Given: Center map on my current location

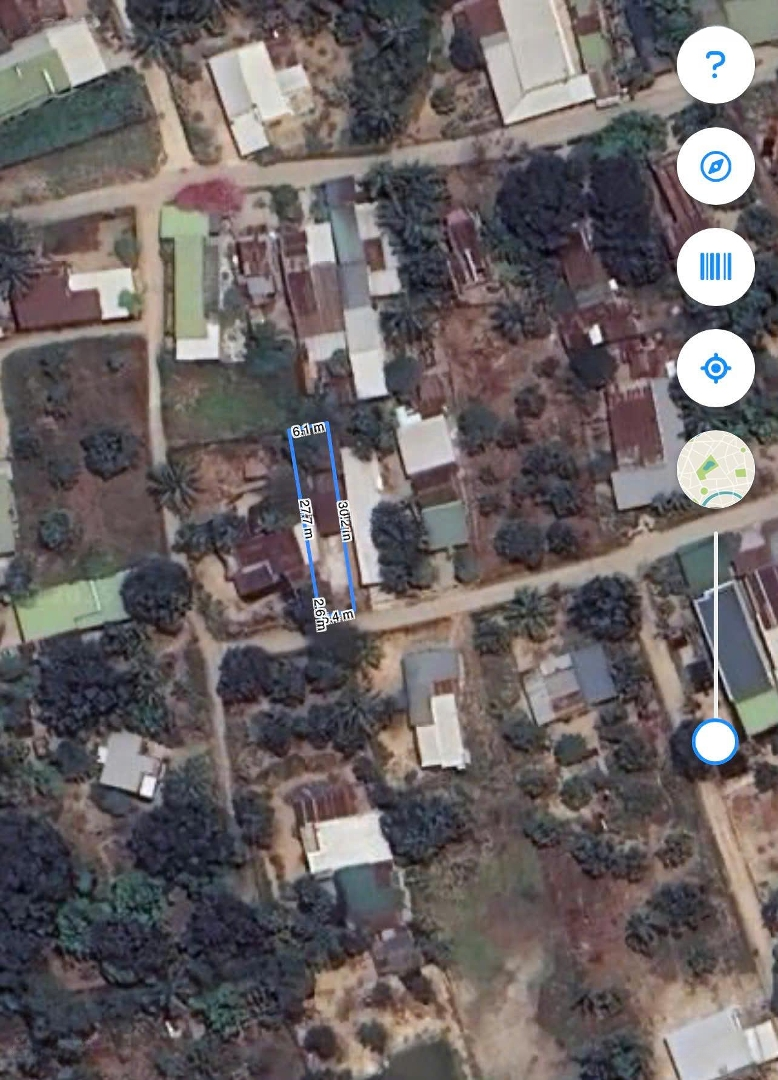Looking at the screenshot, I should click(x=715, y=368).
